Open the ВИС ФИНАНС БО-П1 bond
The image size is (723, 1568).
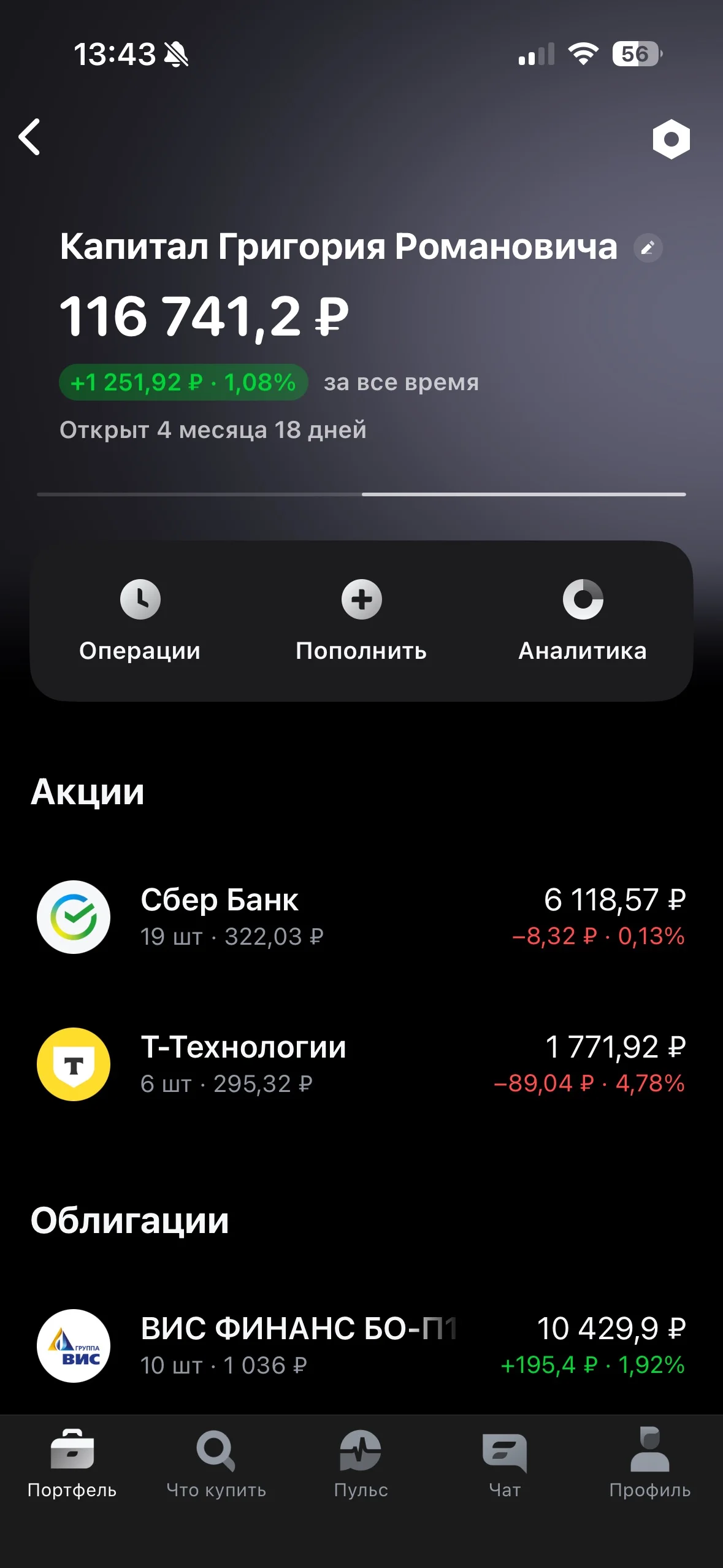[x=361, y=1346]
